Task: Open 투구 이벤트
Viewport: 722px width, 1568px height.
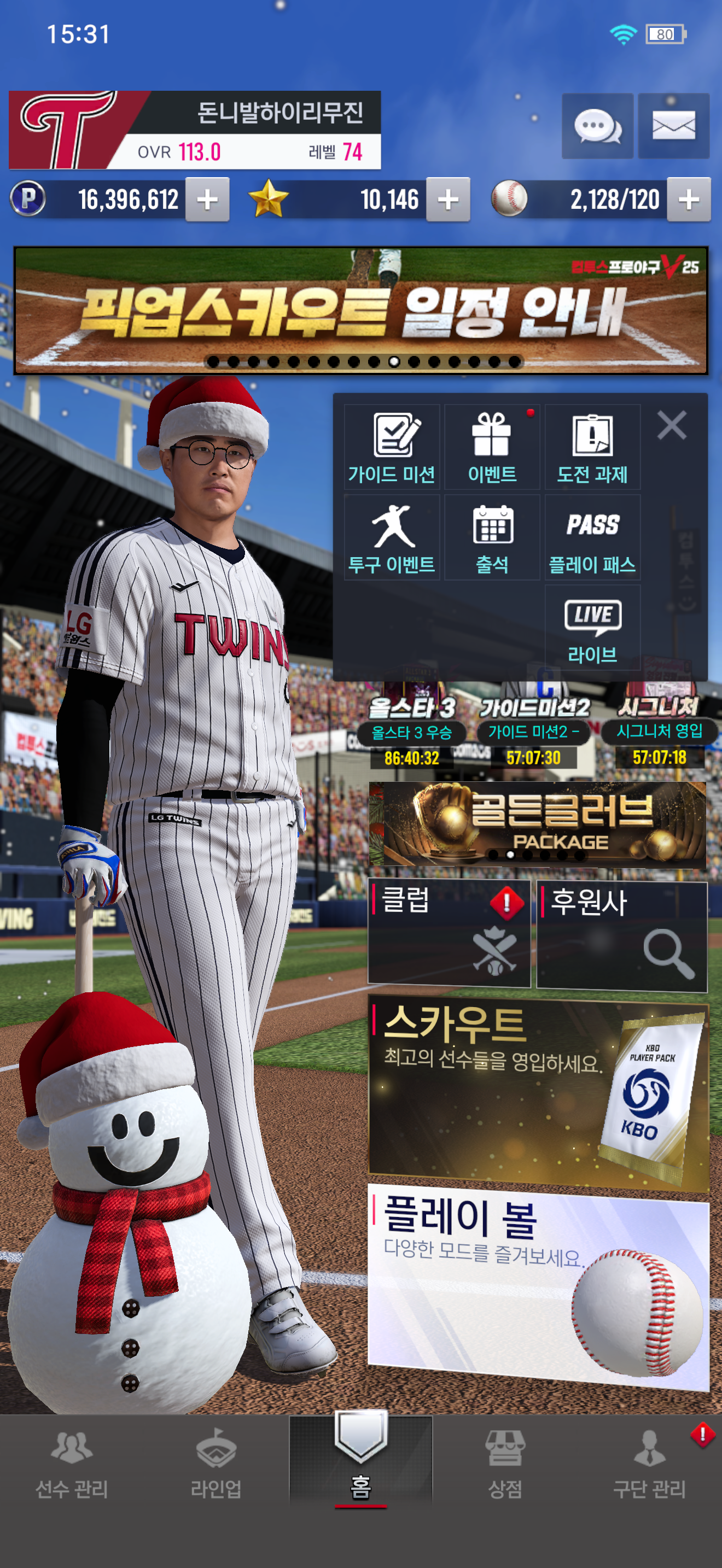Action: 392,538
